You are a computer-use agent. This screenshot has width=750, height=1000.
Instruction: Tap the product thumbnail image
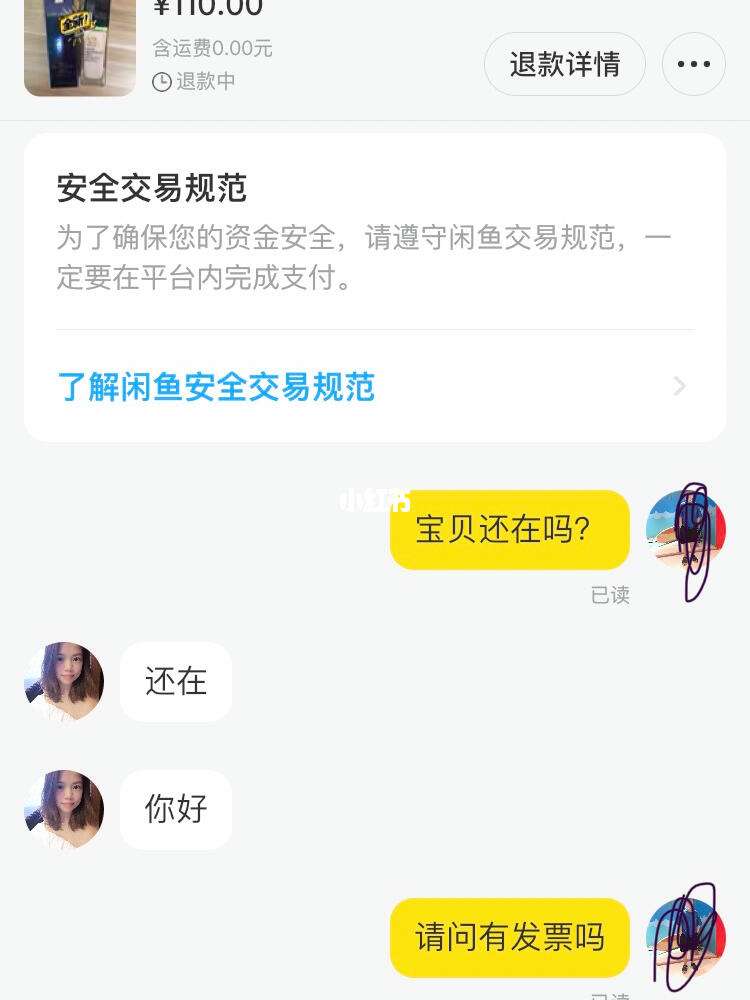(x=80, y=48)
